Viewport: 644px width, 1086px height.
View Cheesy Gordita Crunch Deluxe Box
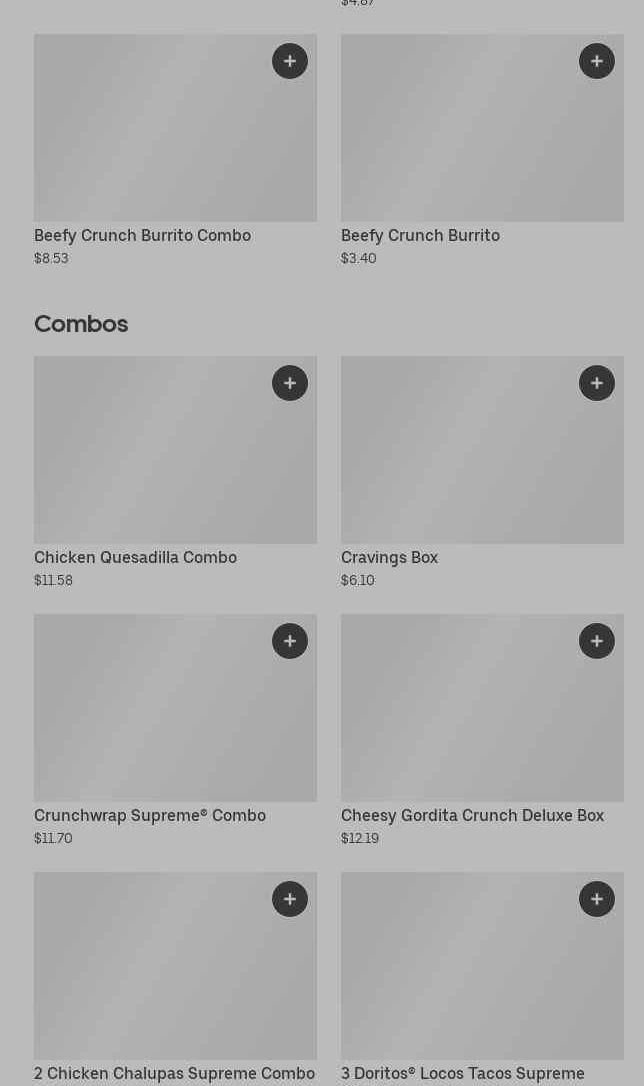pyautogui.click(x=472, y=816)
